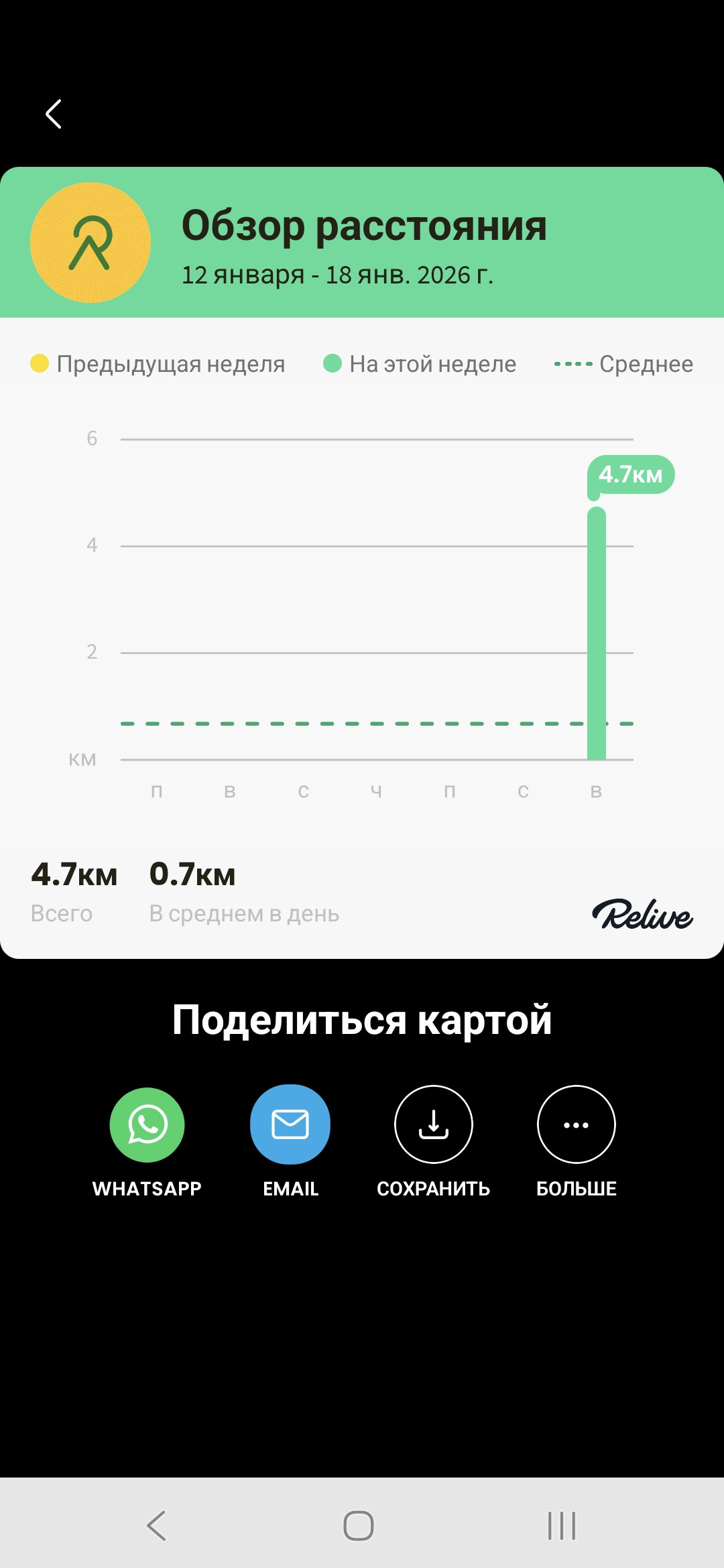The width and height of the screenshot is (724, 1568).
Task: Go back using the top-left arrow
Action: pos(54,114)
